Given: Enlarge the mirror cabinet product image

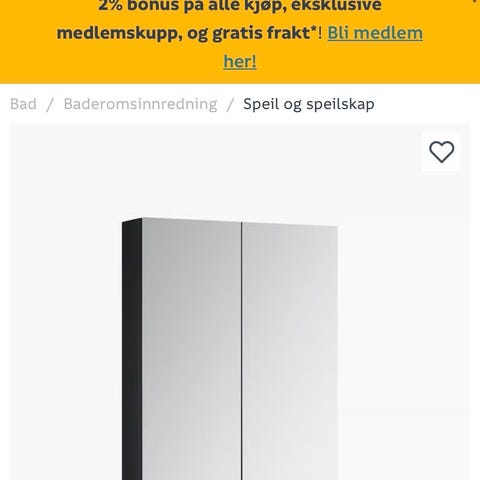Looking at the screenshot, I should coord(230,349).
